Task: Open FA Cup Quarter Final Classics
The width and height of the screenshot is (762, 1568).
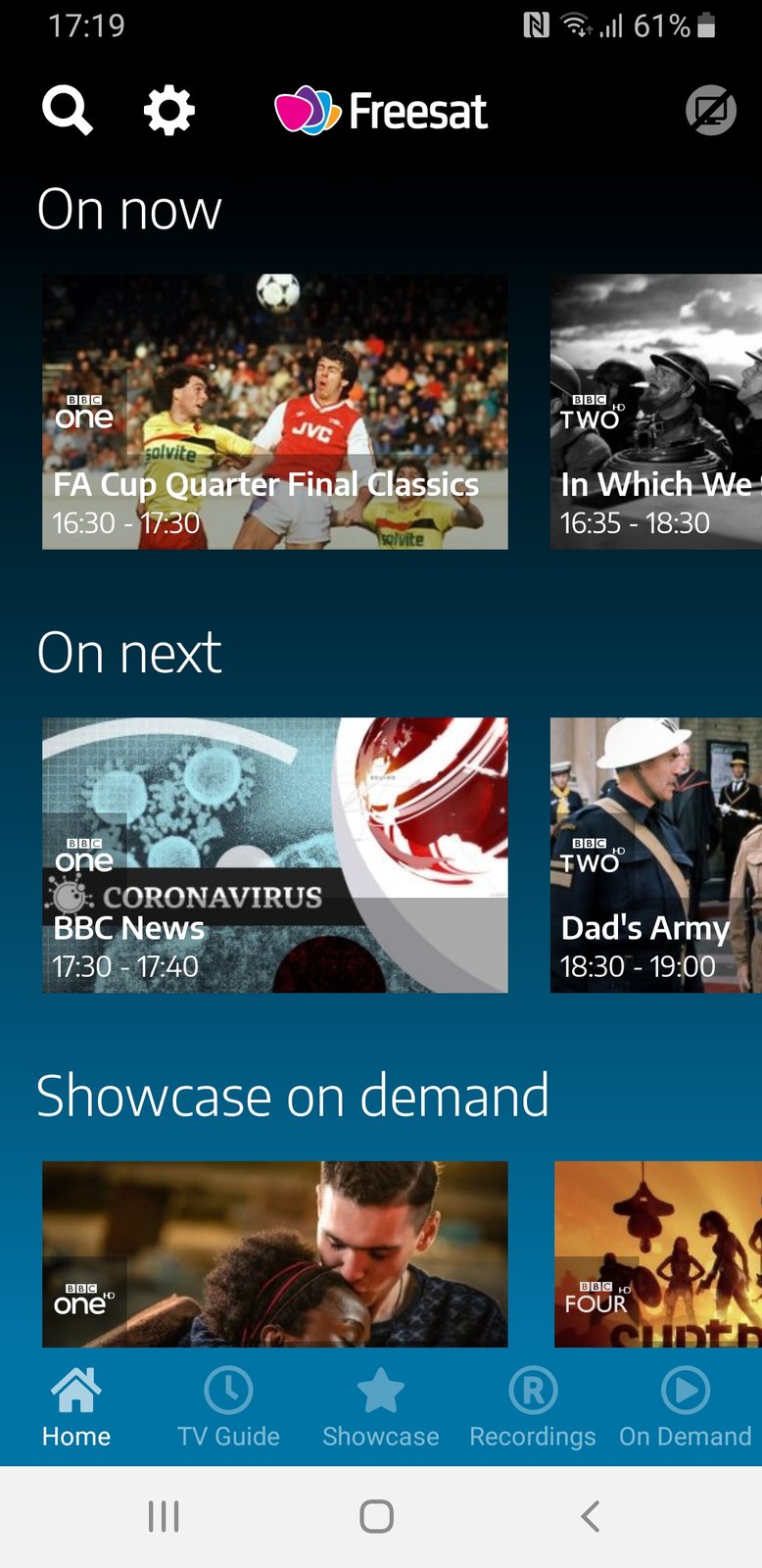Action: point(275,412)
